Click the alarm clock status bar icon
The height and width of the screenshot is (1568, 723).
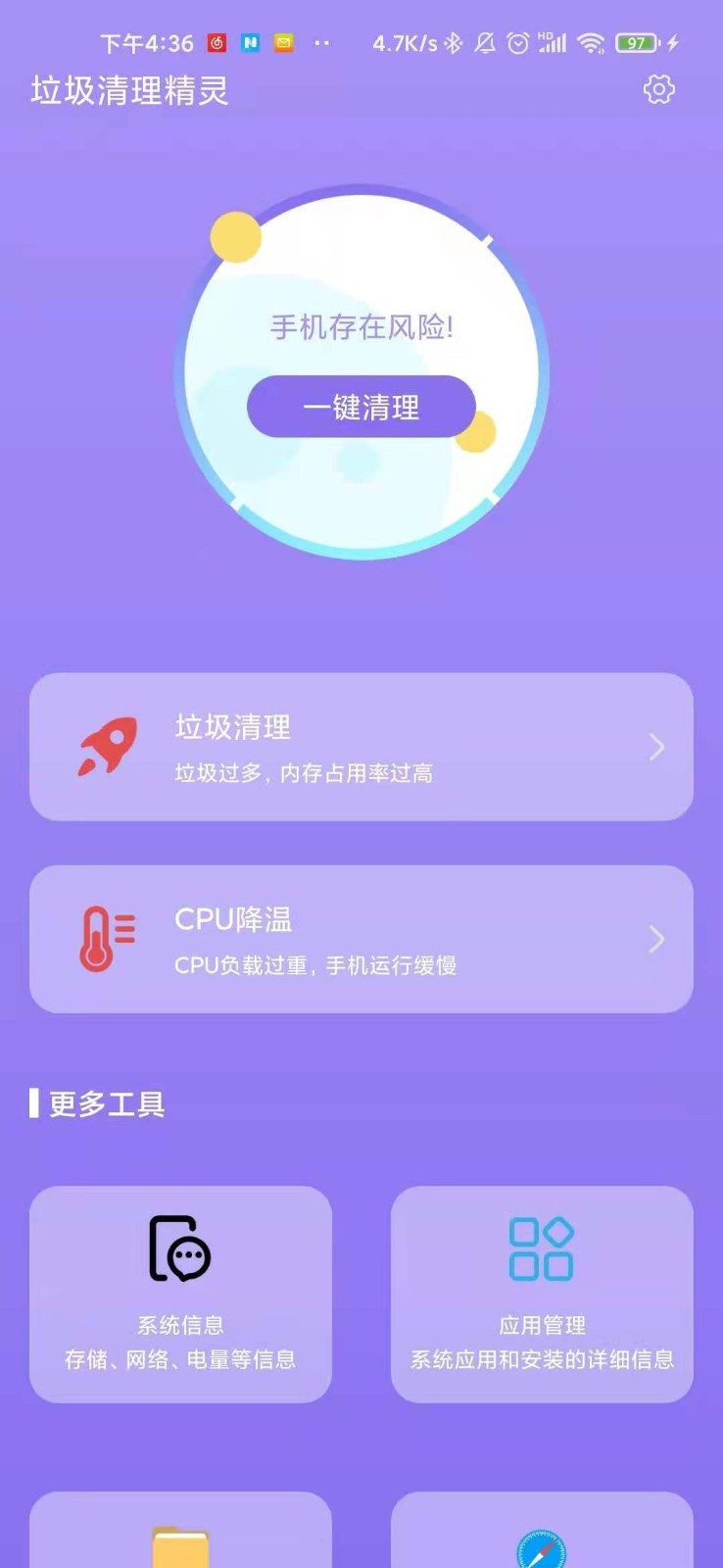point(516,43)
